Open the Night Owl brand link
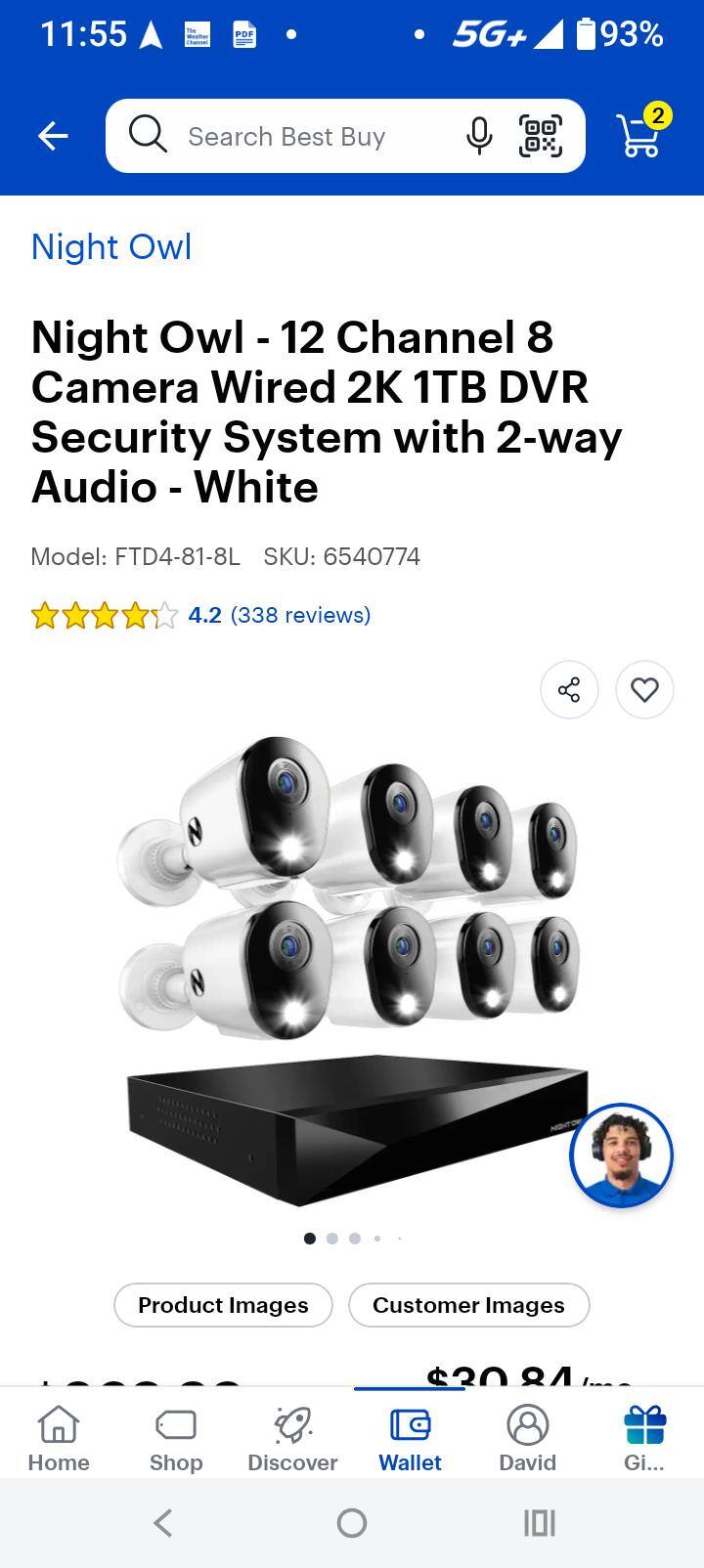 (x=111, y=246)
